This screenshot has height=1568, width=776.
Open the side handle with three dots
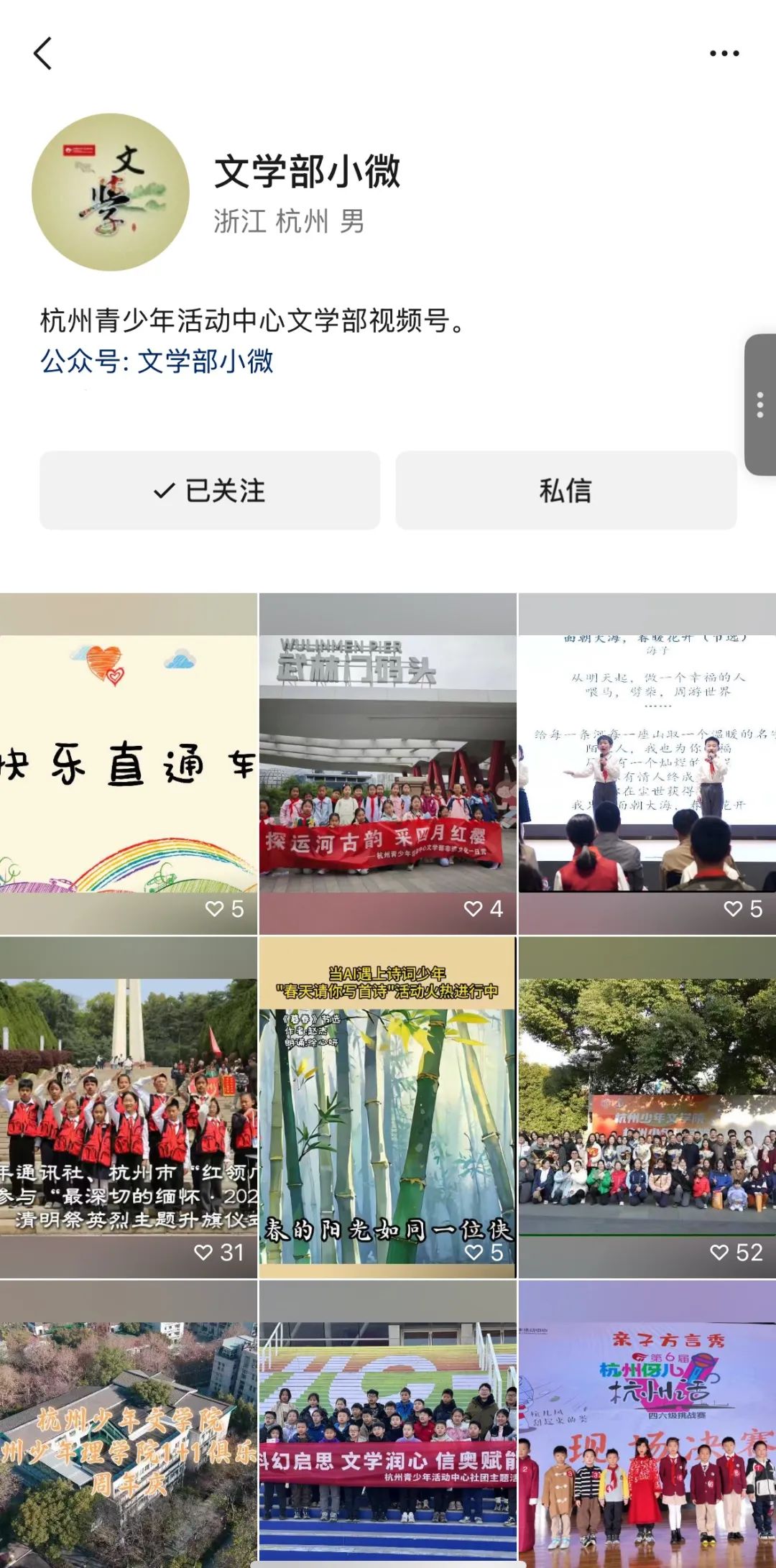(x=760, y=405)
